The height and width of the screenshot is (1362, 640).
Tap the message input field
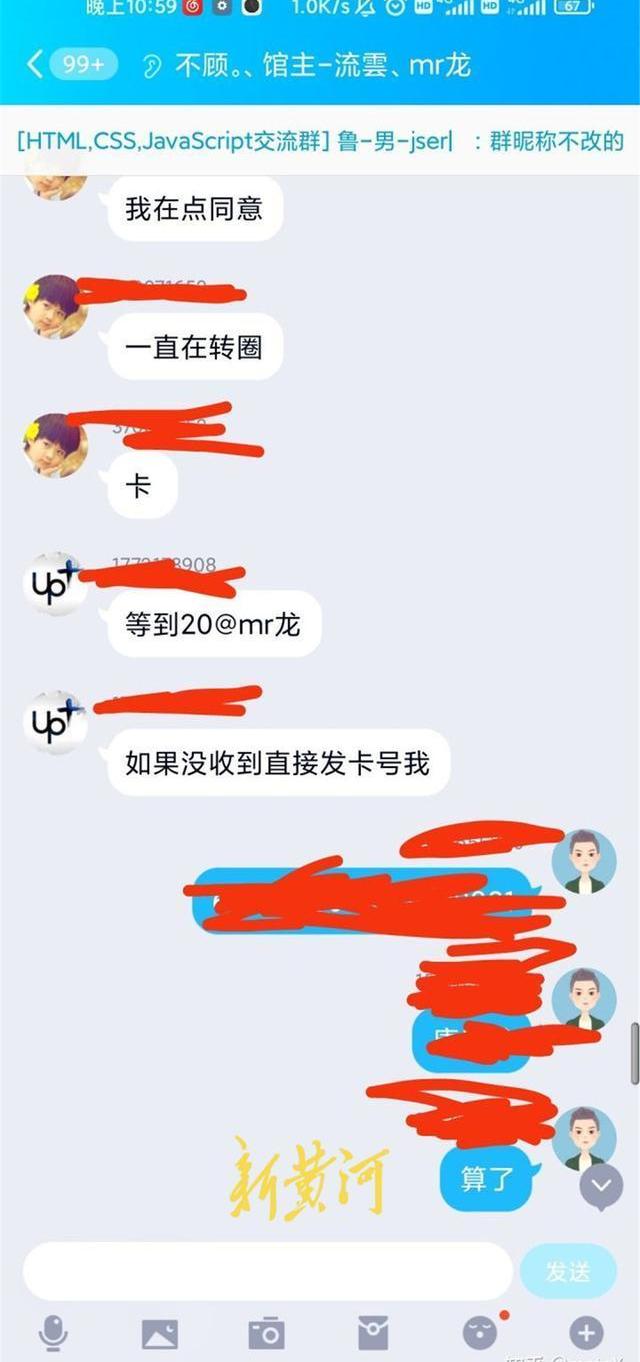pyautogui.click(x=267, y=1271)
